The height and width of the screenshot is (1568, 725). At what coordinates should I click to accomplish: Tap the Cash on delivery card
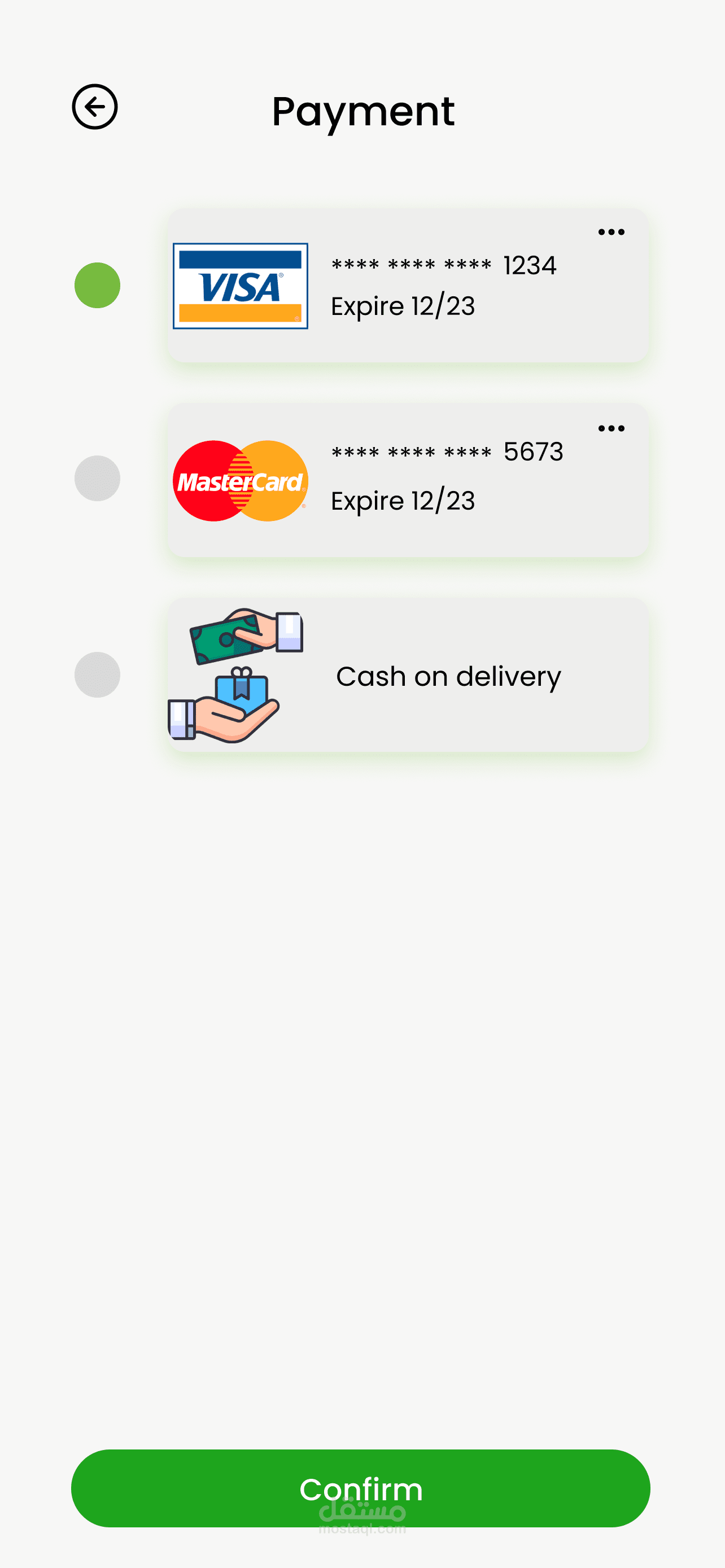408,674
